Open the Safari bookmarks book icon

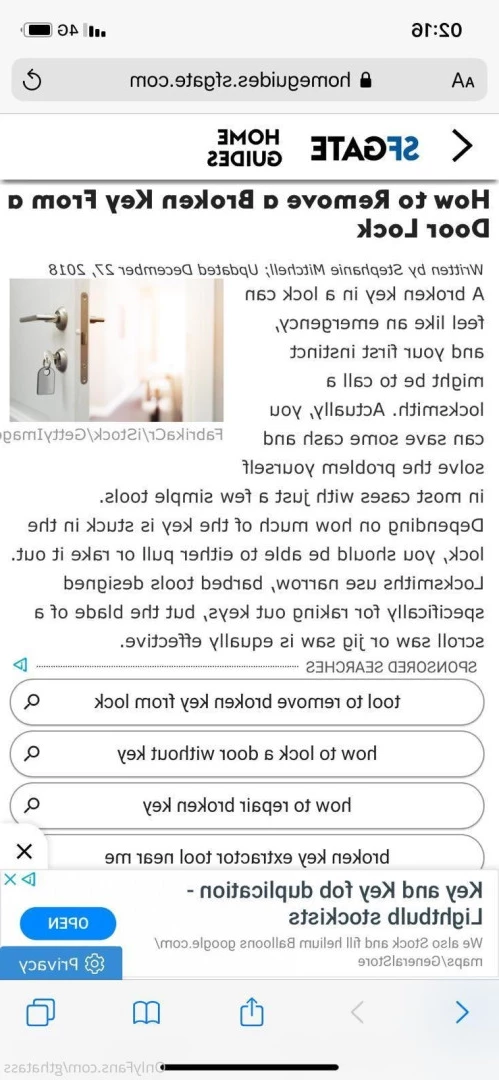click(146, 1012)
